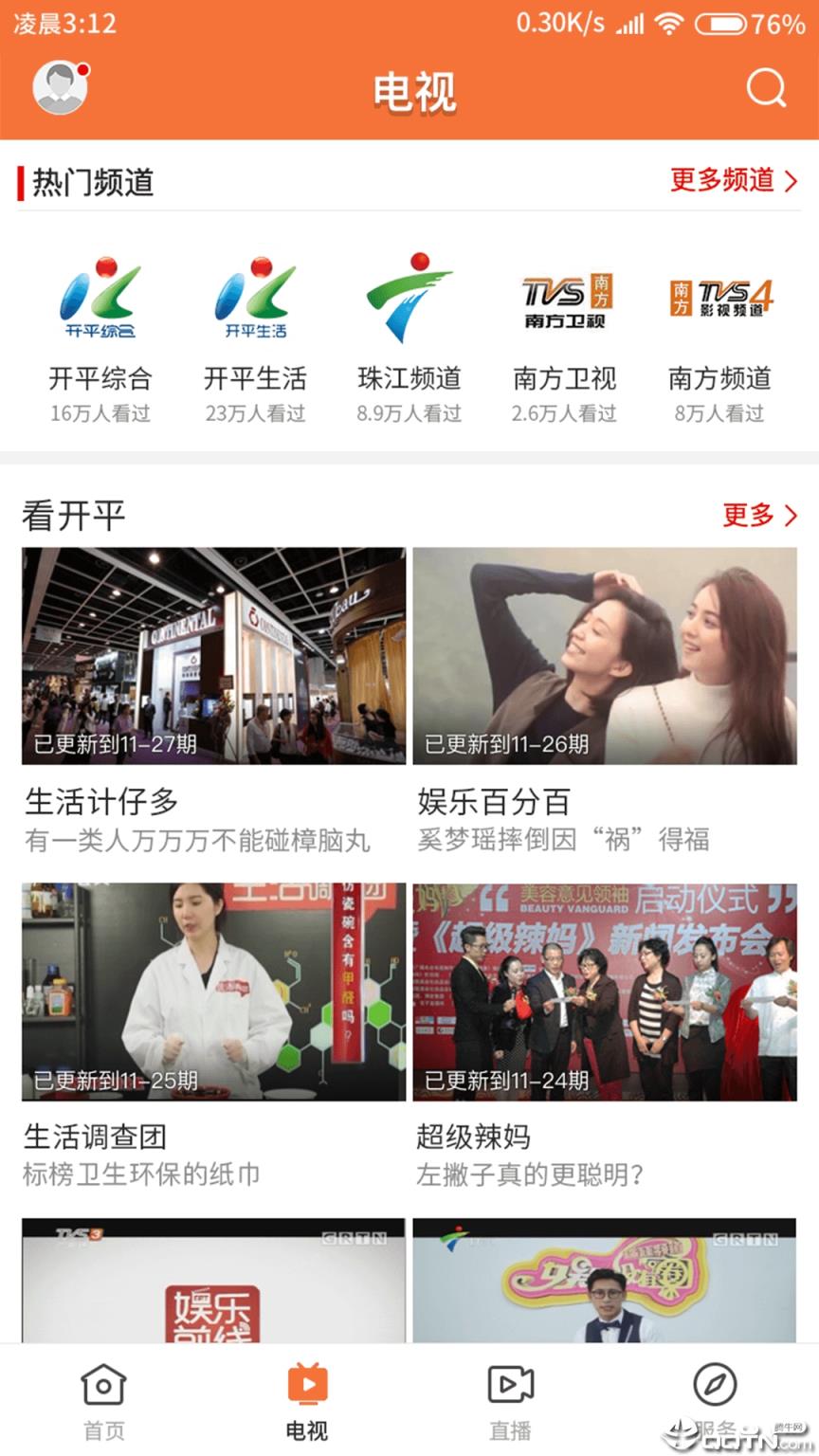Image resolution: width=819 pixels, height=1456 pixels.
Task: Open the 超级辣妈 press conference thumbnail
Action: 607,993
